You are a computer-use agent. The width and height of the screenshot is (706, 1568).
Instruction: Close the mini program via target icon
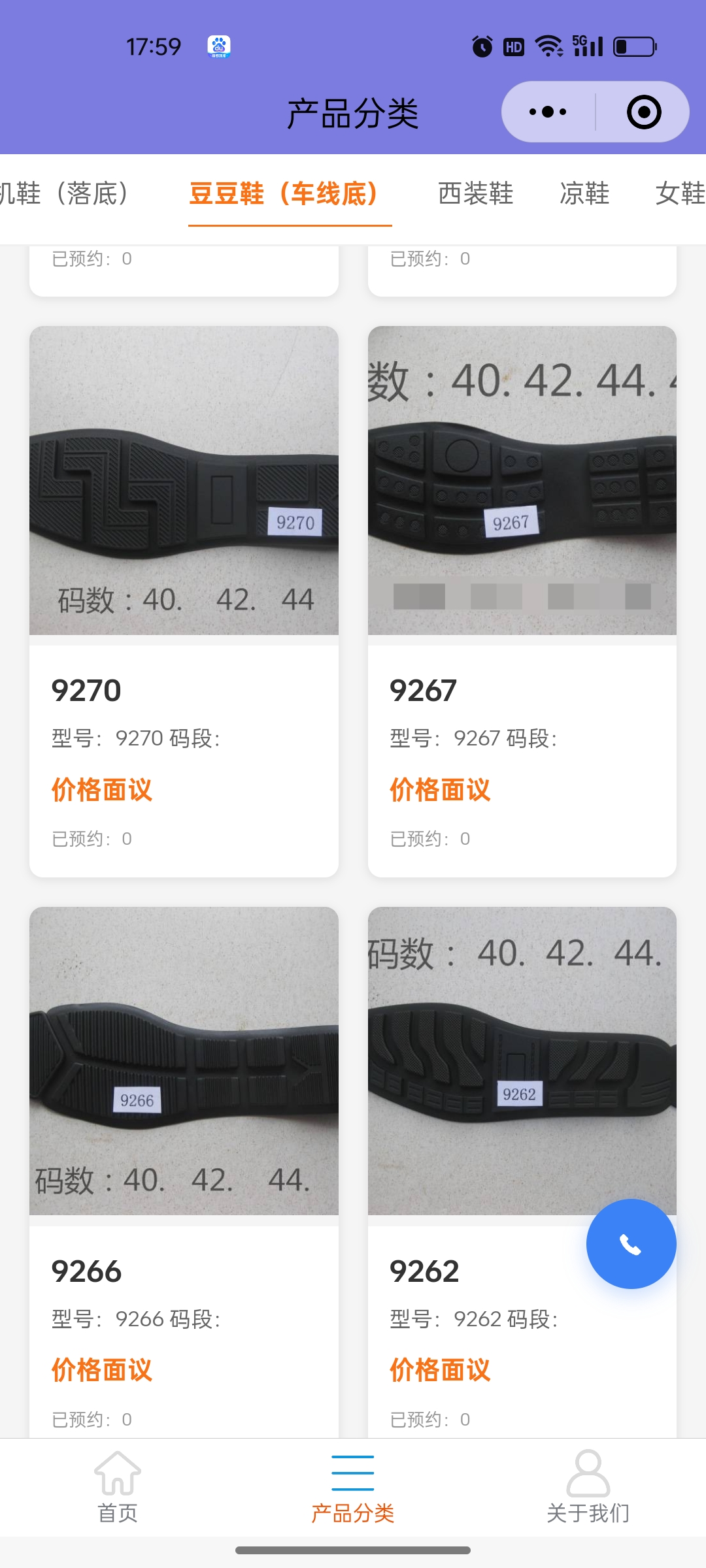[x=643, y=112]
